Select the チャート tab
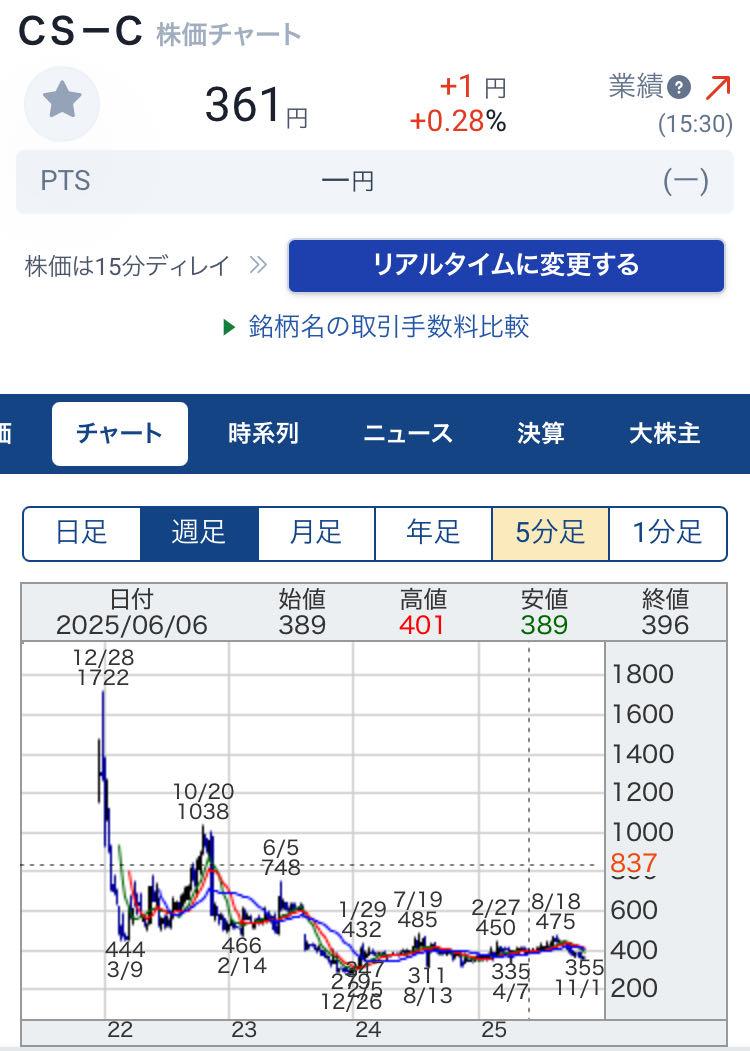The height and width of the screenshot is (1051, 750). [120, 433]
